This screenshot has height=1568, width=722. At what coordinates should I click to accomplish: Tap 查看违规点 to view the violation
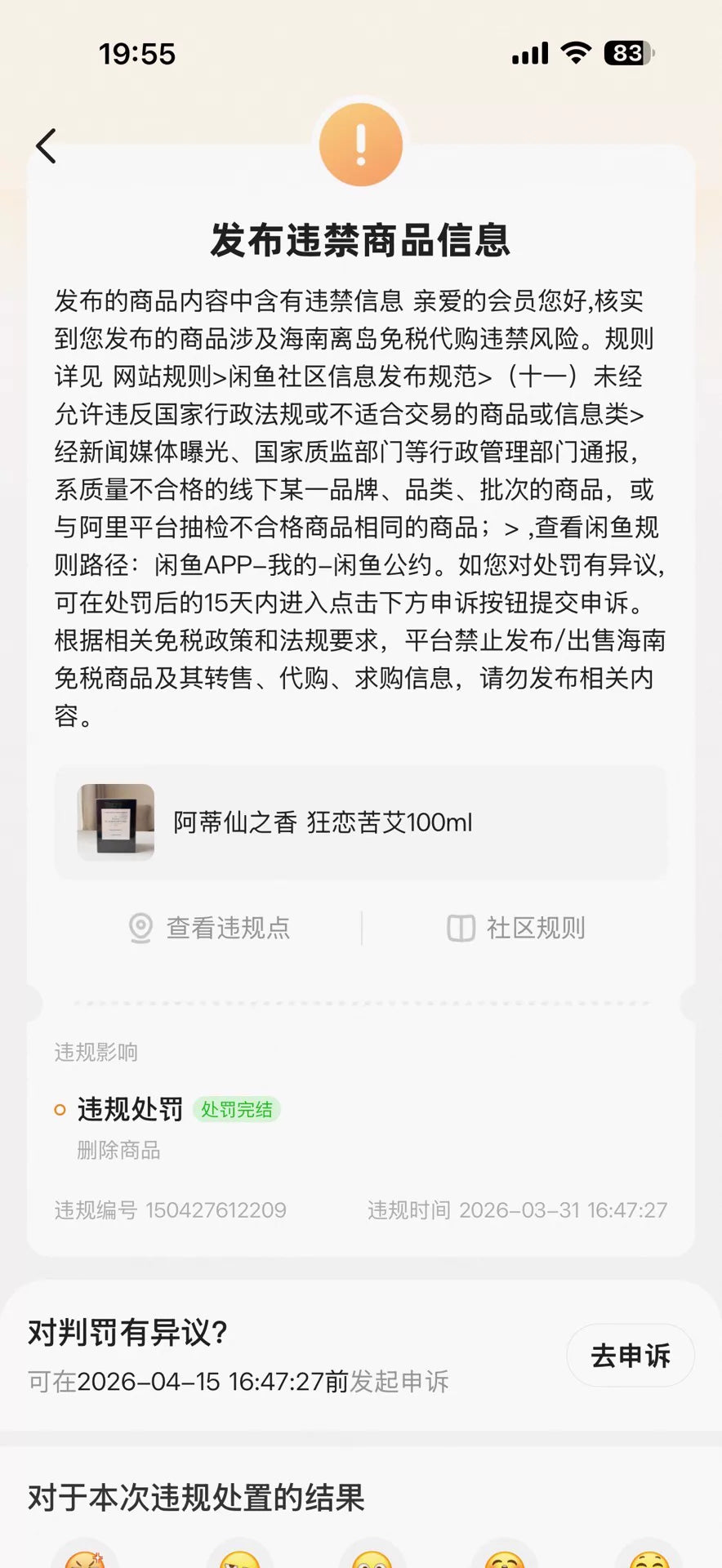[210, 928]
